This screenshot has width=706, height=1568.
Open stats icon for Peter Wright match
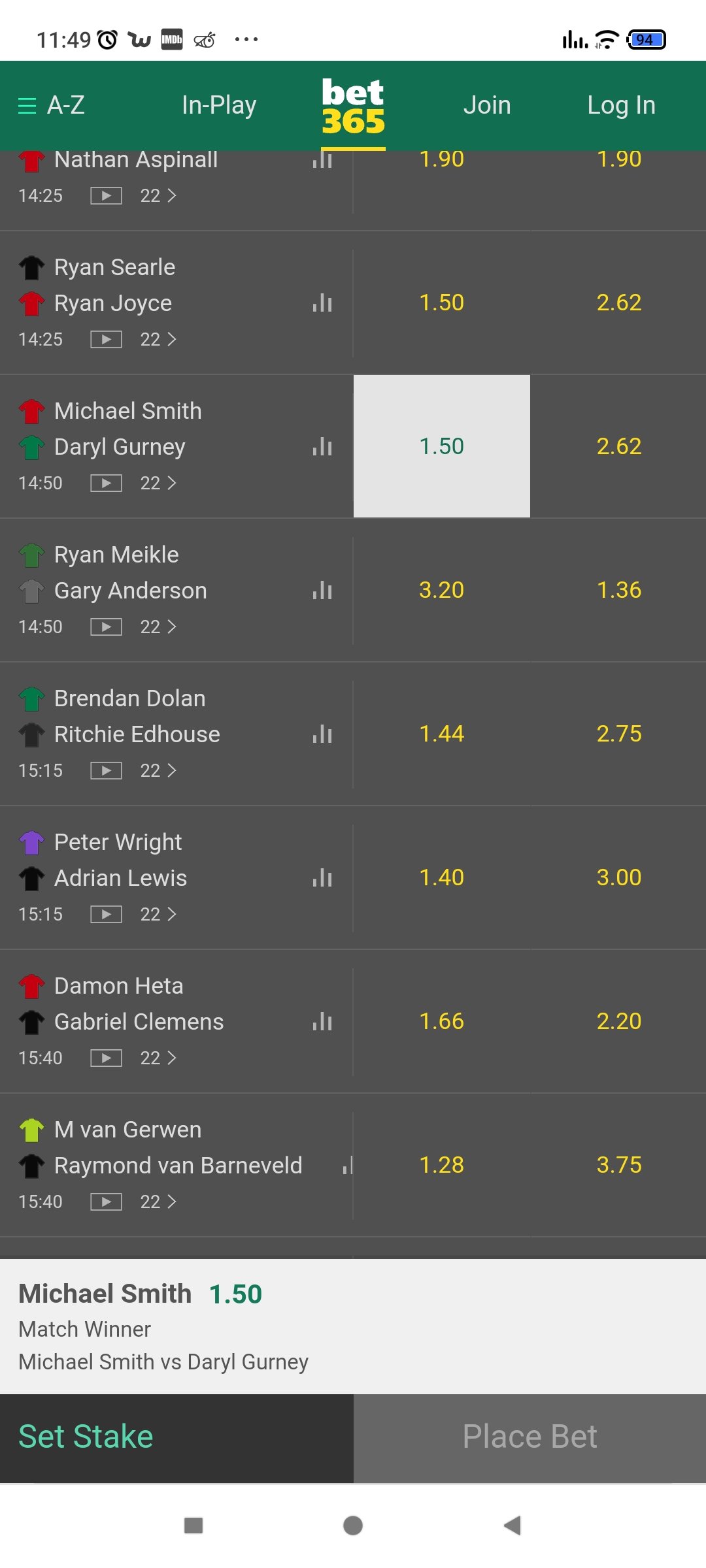(x=322, y=877)
